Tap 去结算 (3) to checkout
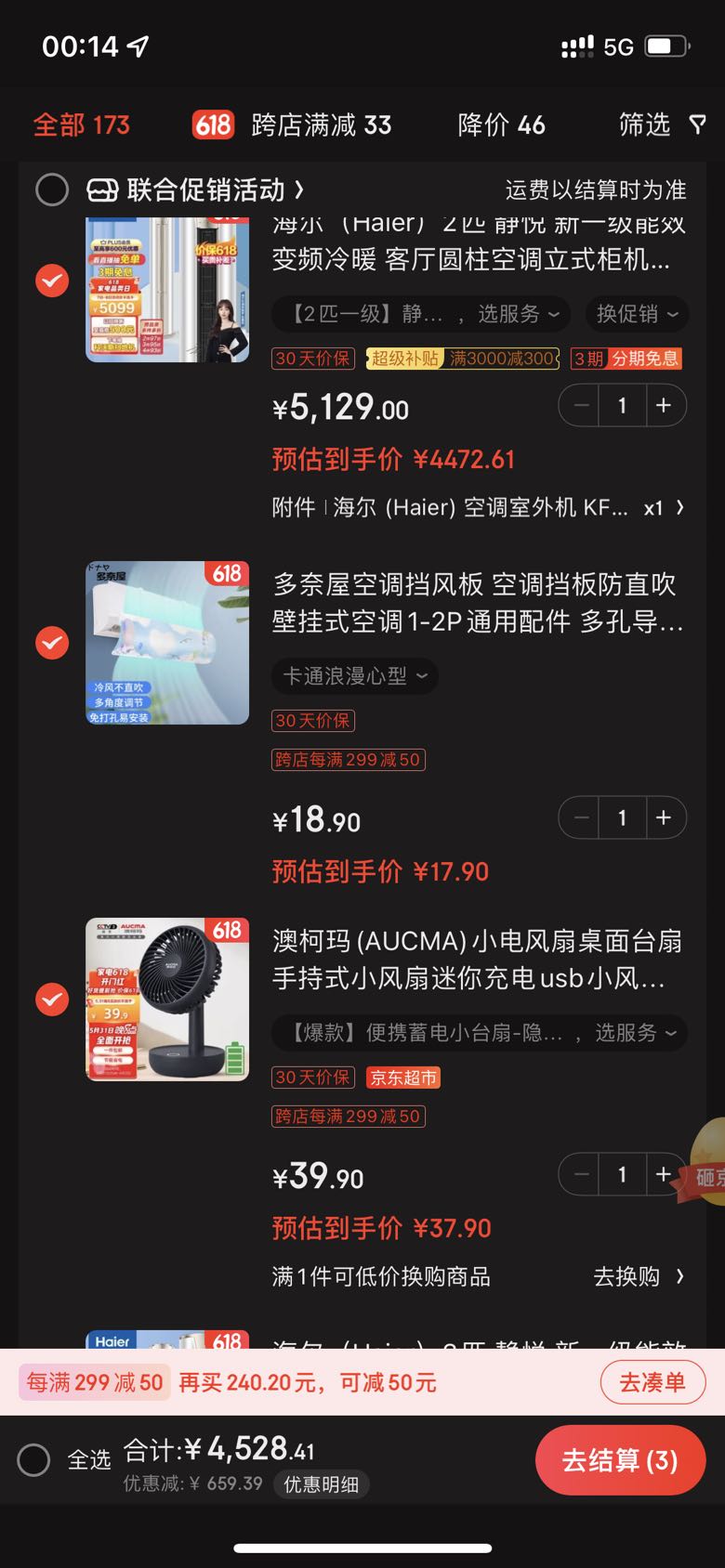Viewport: 725px width, 1568px height. tap(620, 1460)
